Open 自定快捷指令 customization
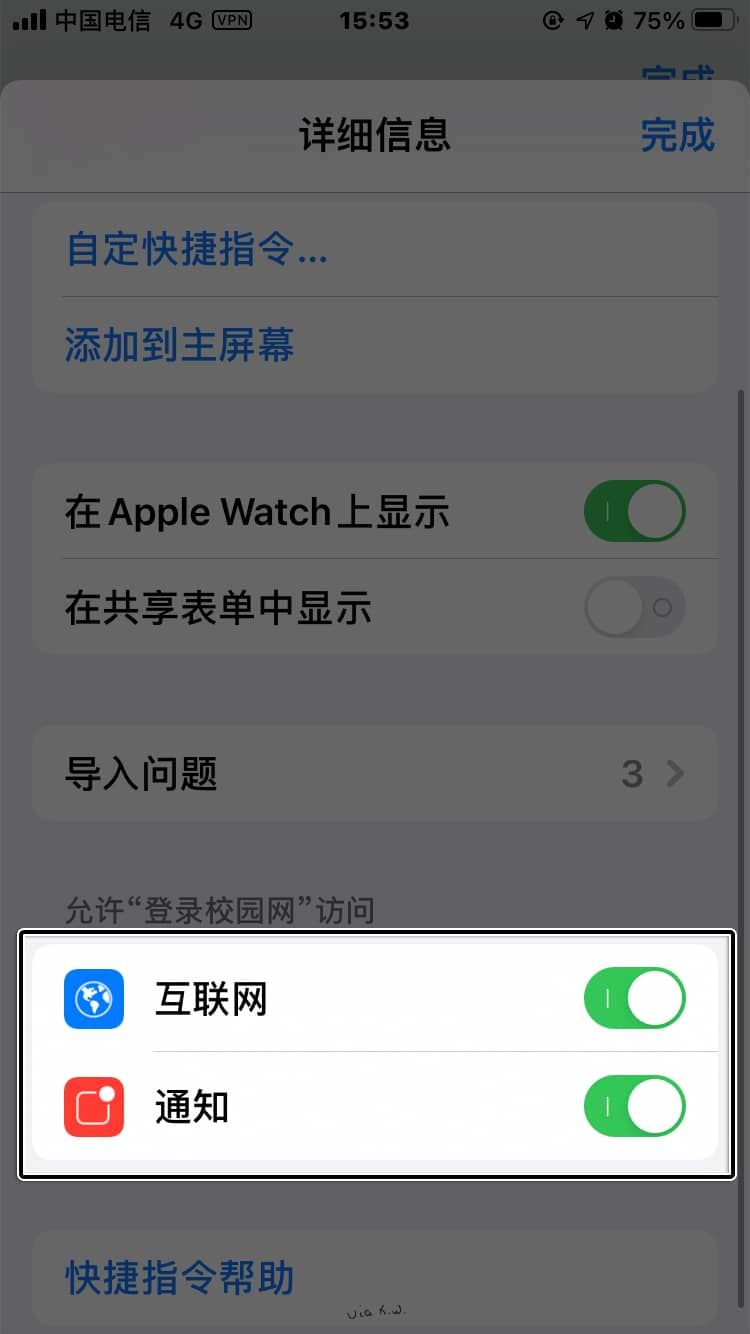 pyautogui.click(x=196, y=250)
